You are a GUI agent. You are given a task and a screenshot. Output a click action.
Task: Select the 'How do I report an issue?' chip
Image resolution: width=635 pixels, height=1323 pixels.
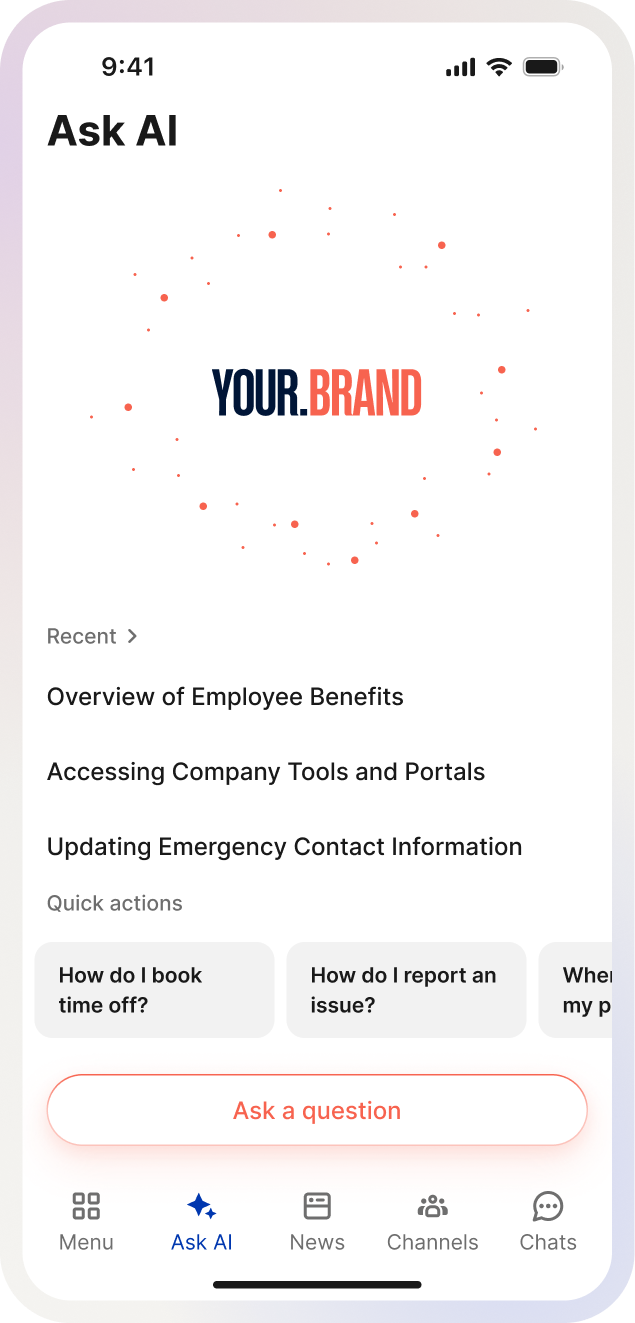406,990
